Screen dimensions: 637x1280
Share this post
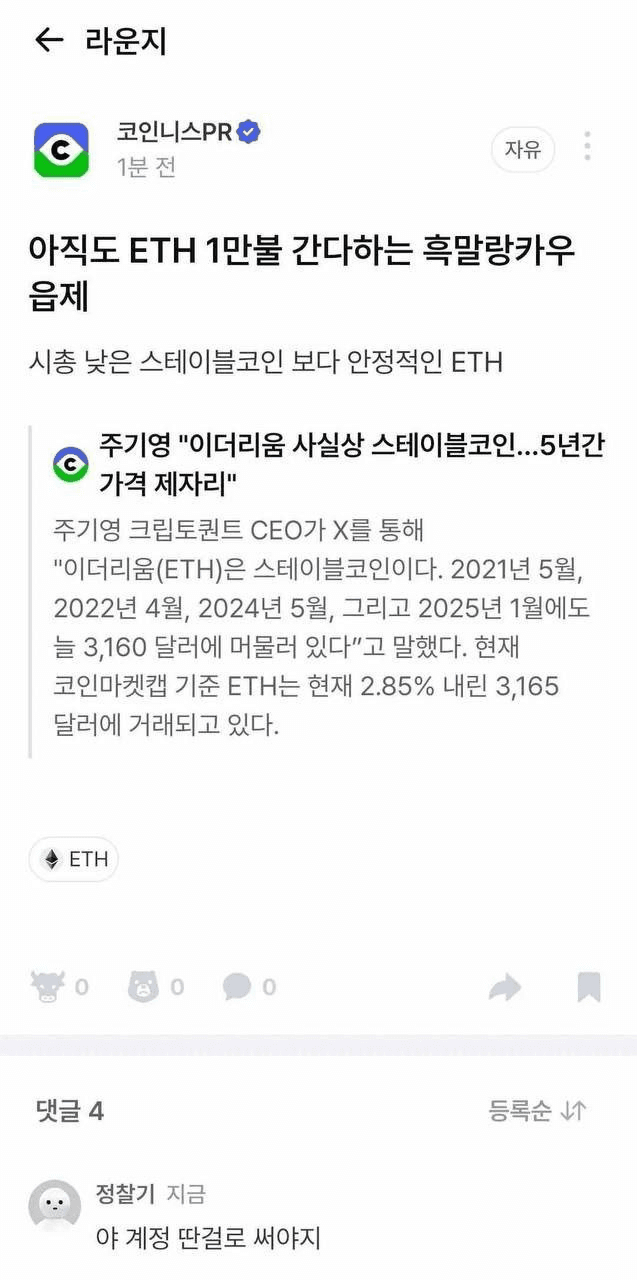pyautogui.click(x=505, y=988)
